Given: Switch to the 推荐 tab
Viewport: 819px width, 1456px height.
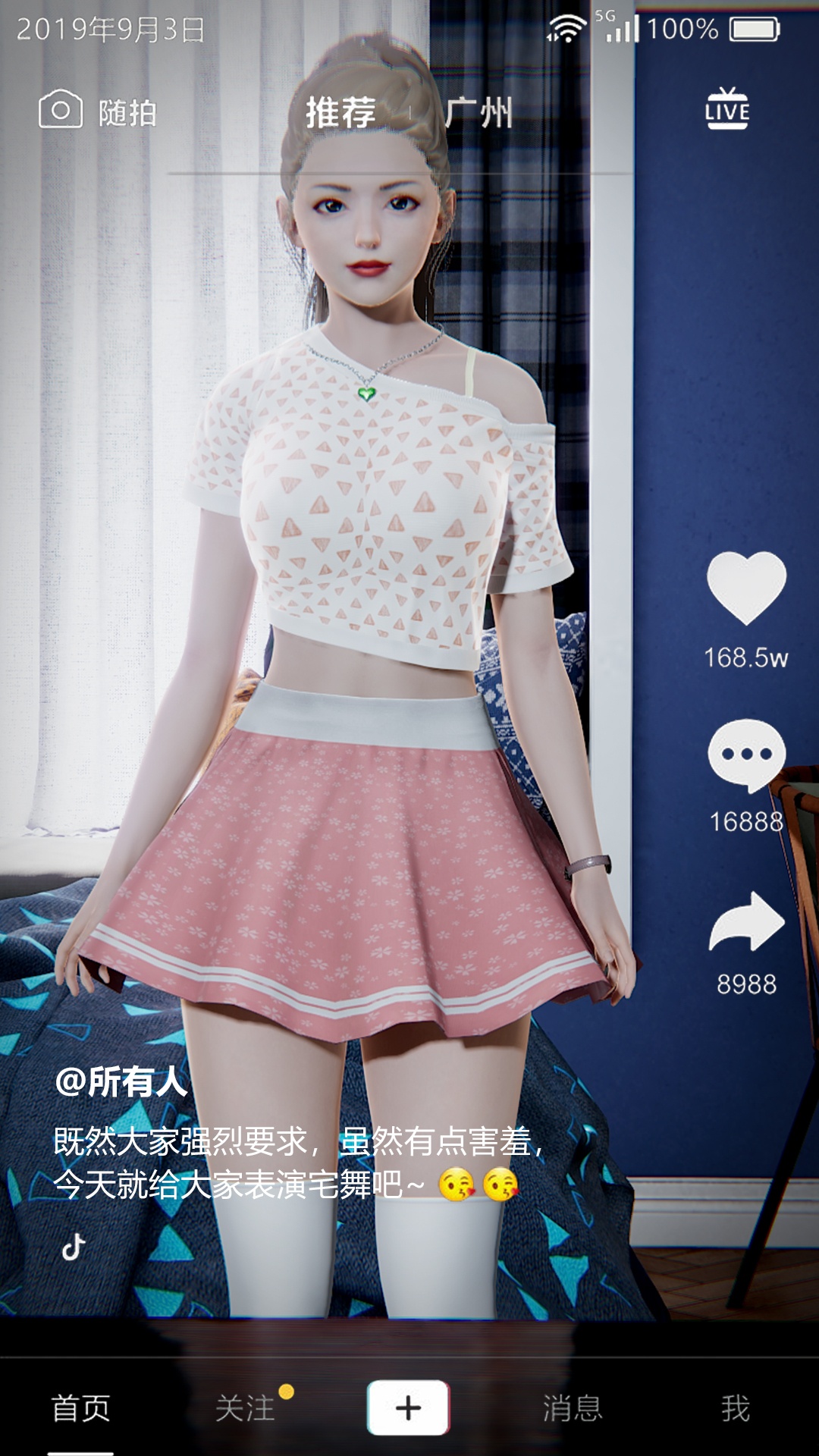Looking at the screenshot, I should (x=340, y=113).
